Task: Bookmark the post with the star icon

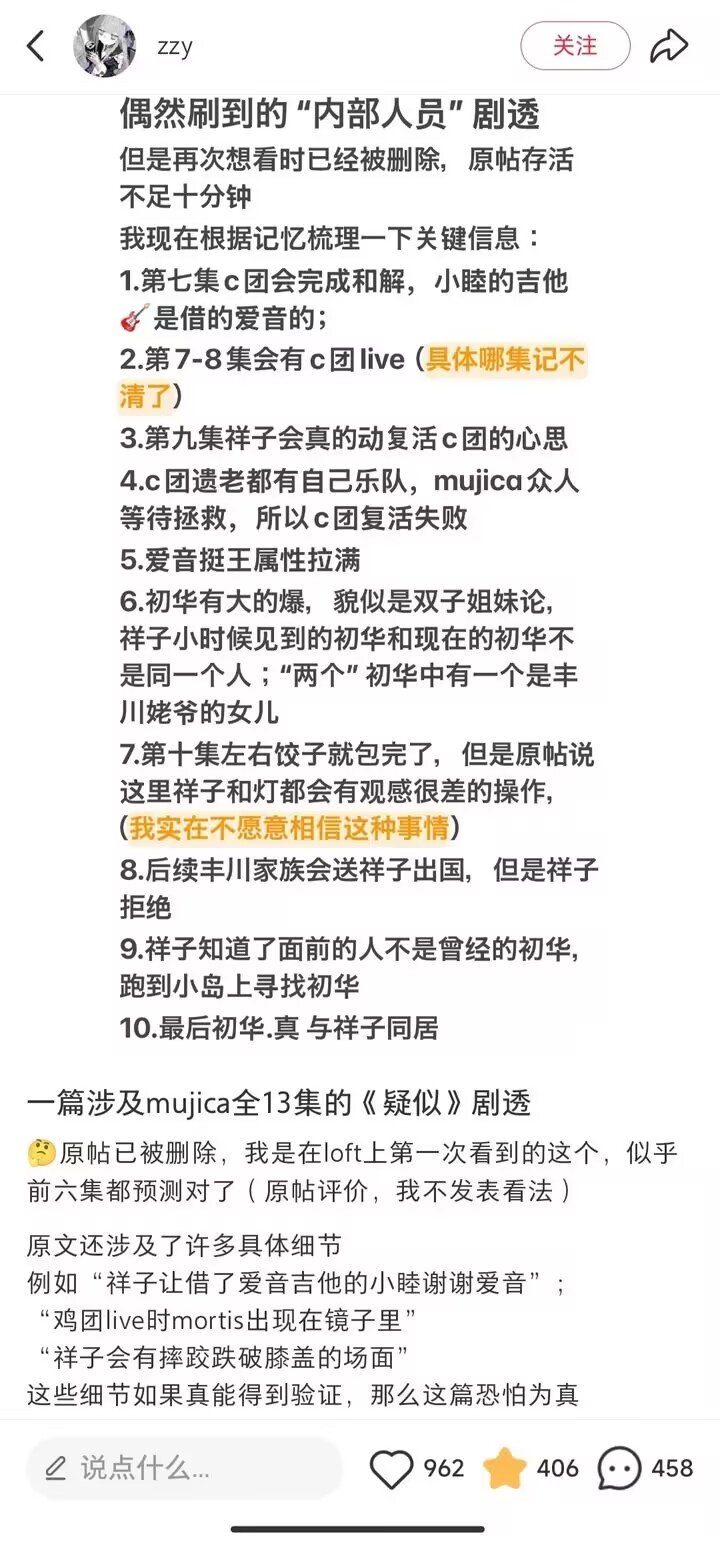Action: (505, 1468)
